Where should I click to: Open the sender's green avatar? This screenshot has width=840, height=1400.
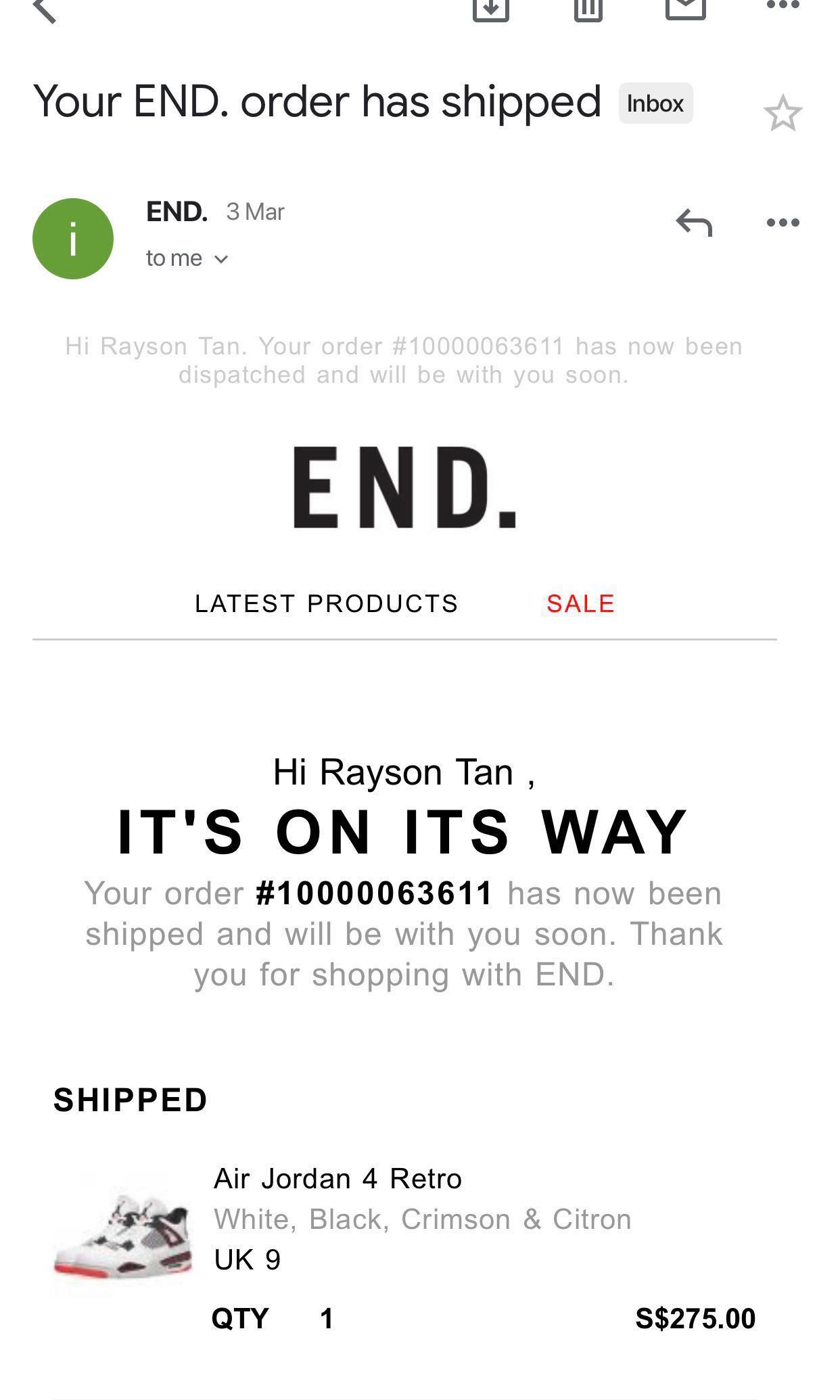click(73, 239)
